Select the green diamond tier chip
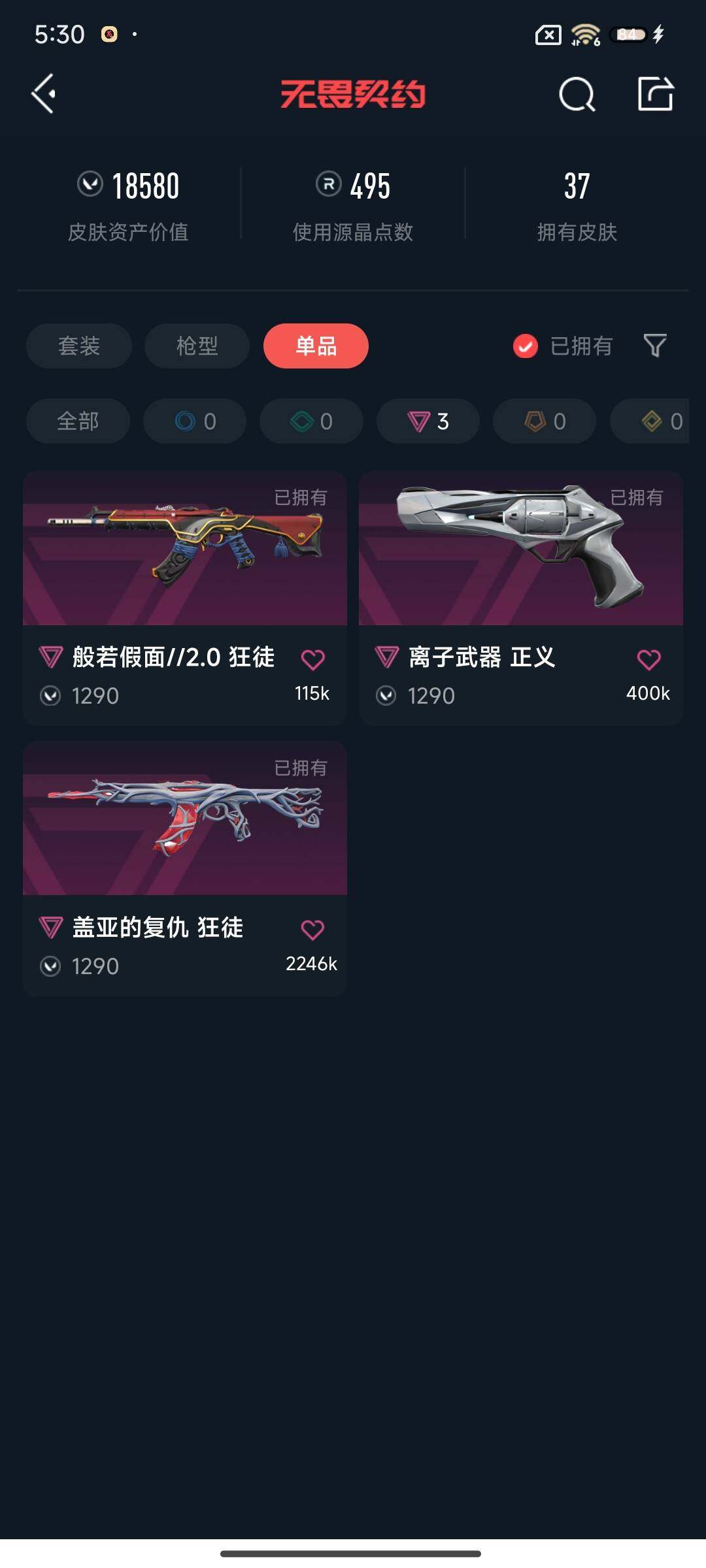The image size is (706, 1568). (311, 421)
